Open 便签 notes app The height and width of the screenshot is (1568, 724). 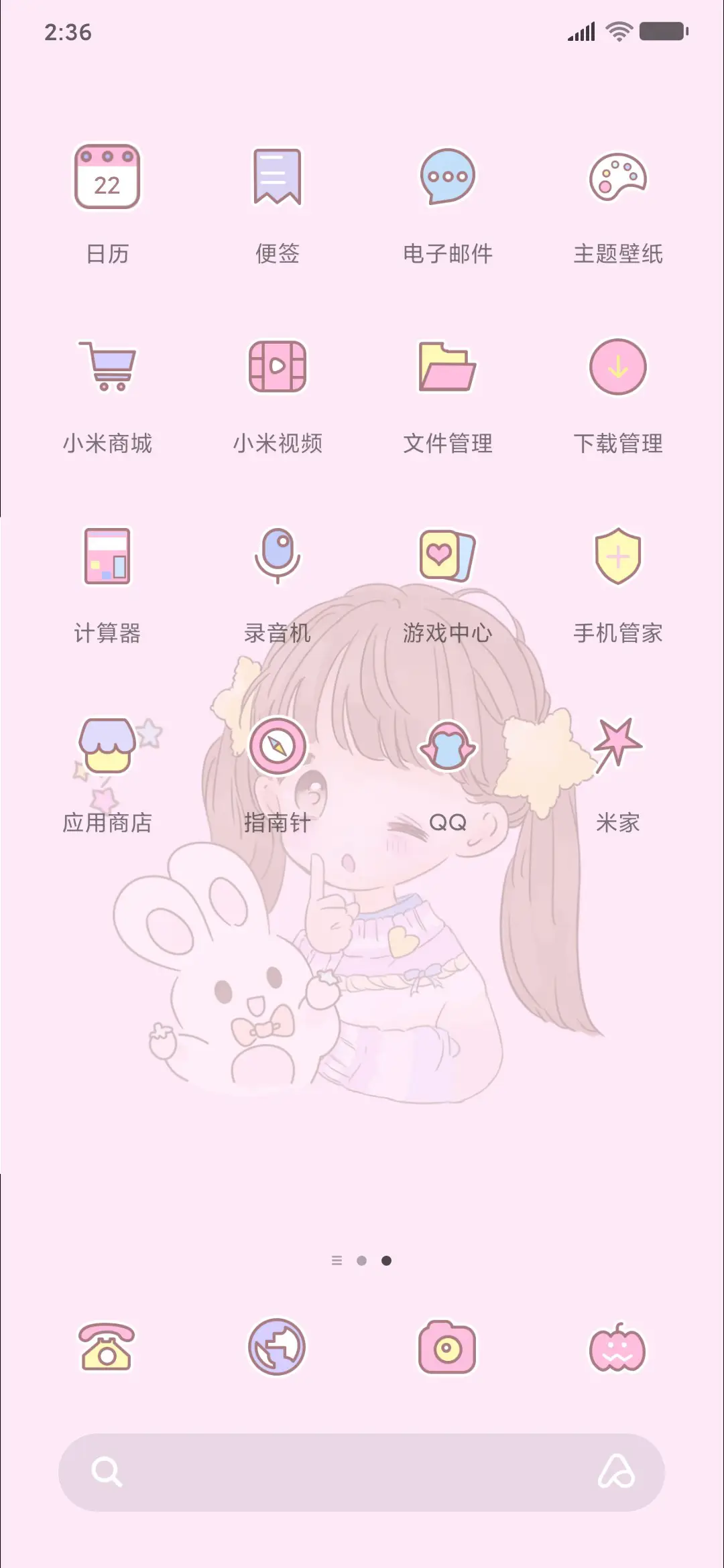pos(278,178)
